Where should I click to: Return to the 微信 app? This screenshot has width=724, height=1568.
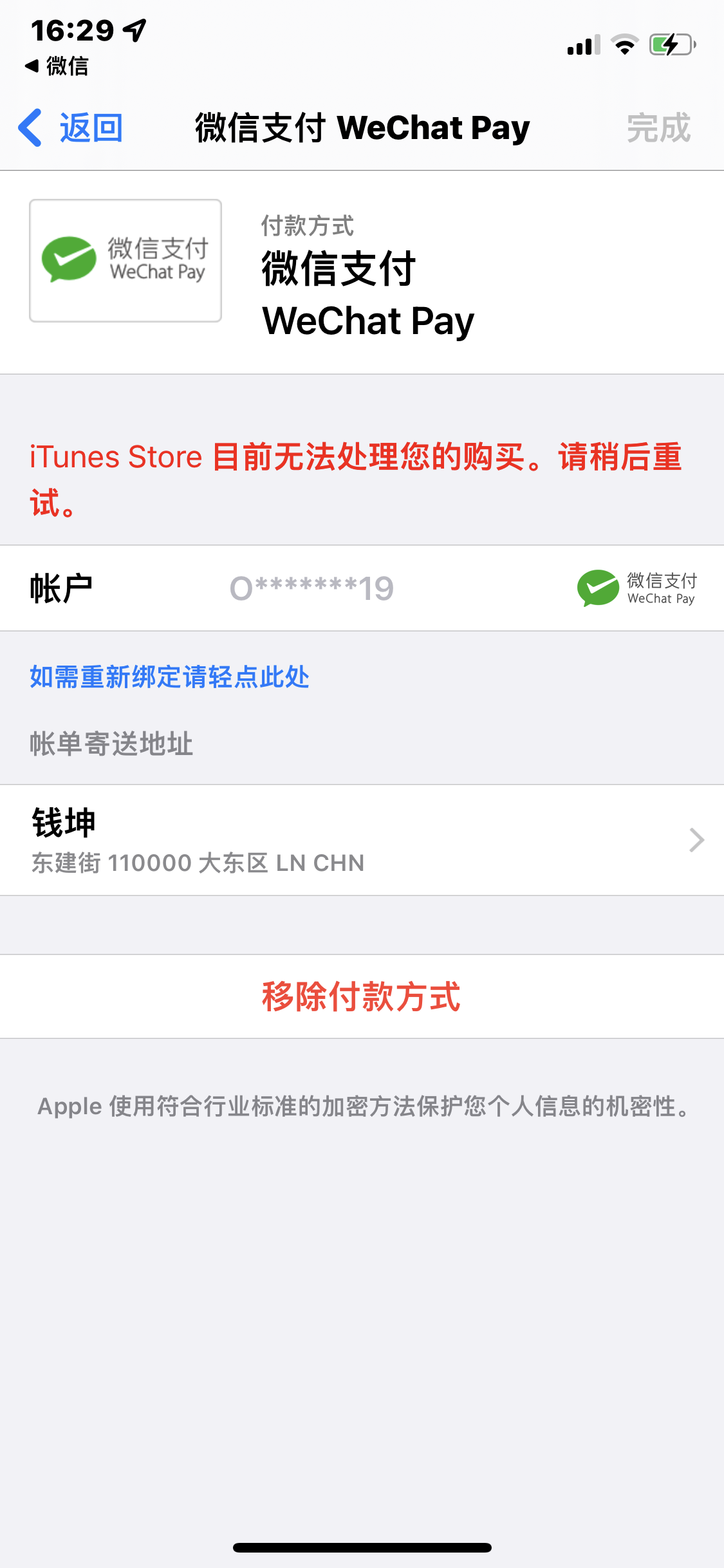(x=58, y=66)
